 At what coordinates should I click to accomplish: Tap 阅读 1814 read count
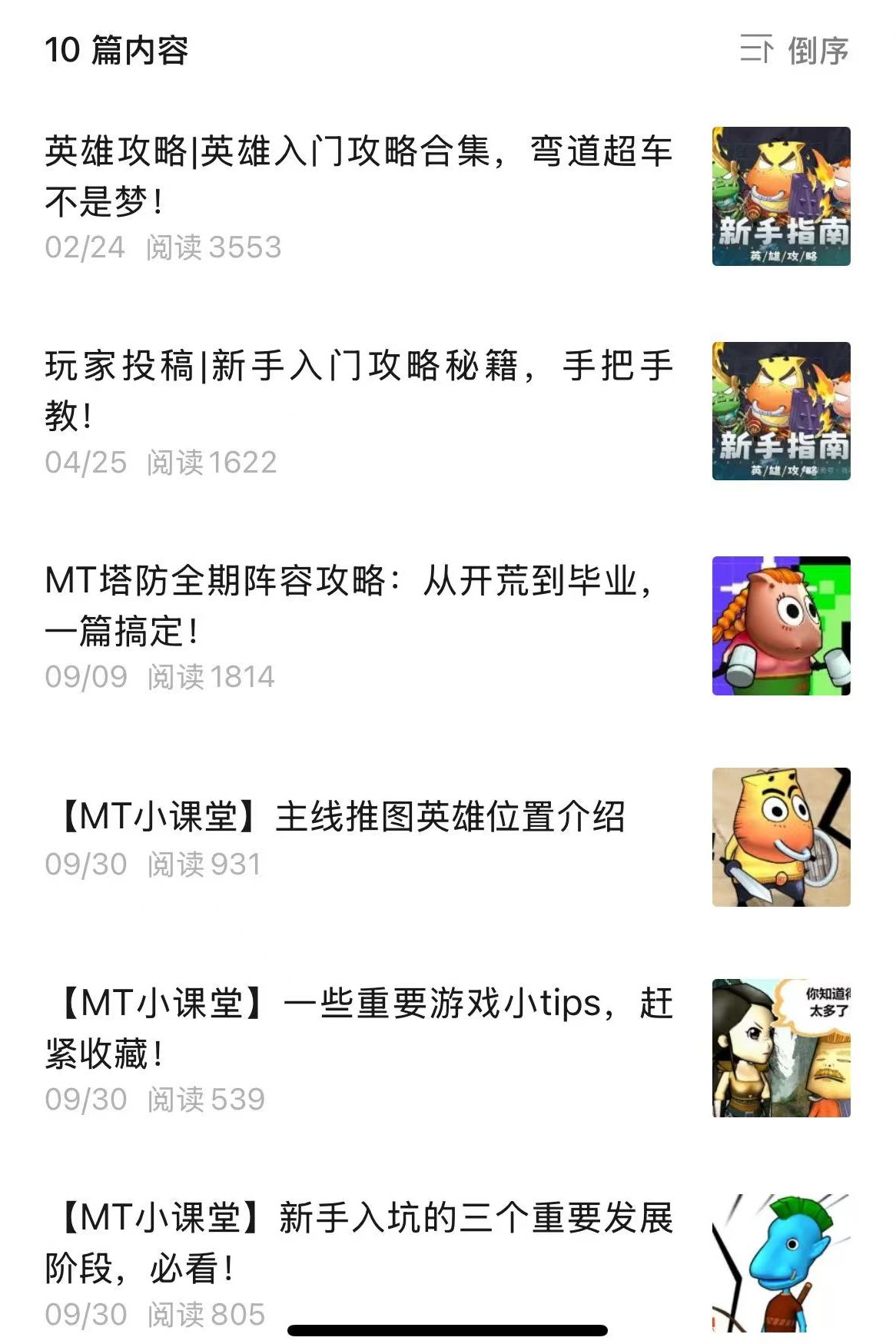213,677
